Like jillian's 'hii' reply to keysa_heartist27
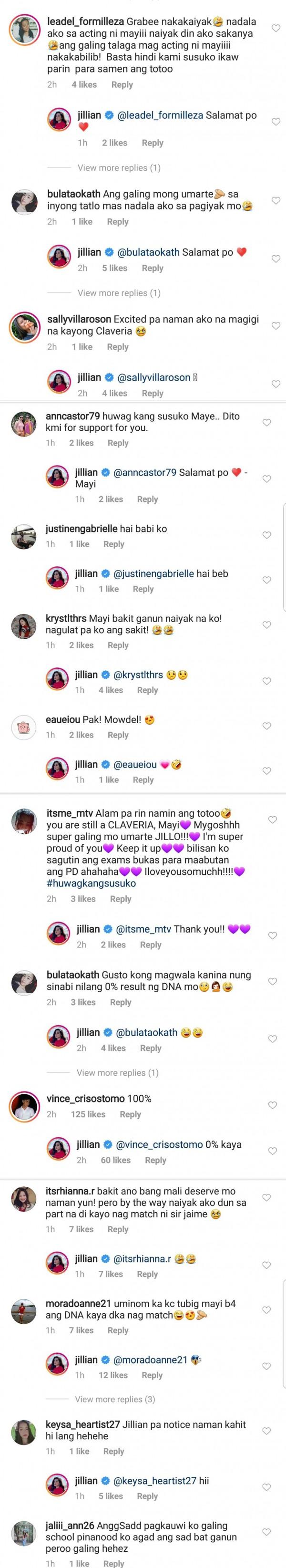This screenshot has height=1568, width=286. [266, 1486]
